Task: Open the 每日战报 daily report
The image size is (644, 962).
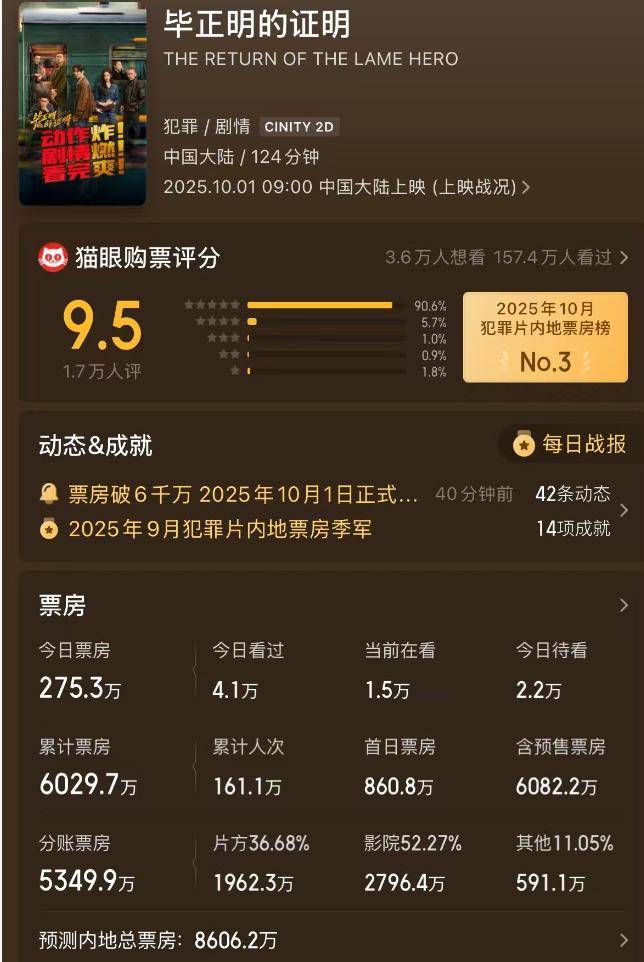Action: coord(571,444)
